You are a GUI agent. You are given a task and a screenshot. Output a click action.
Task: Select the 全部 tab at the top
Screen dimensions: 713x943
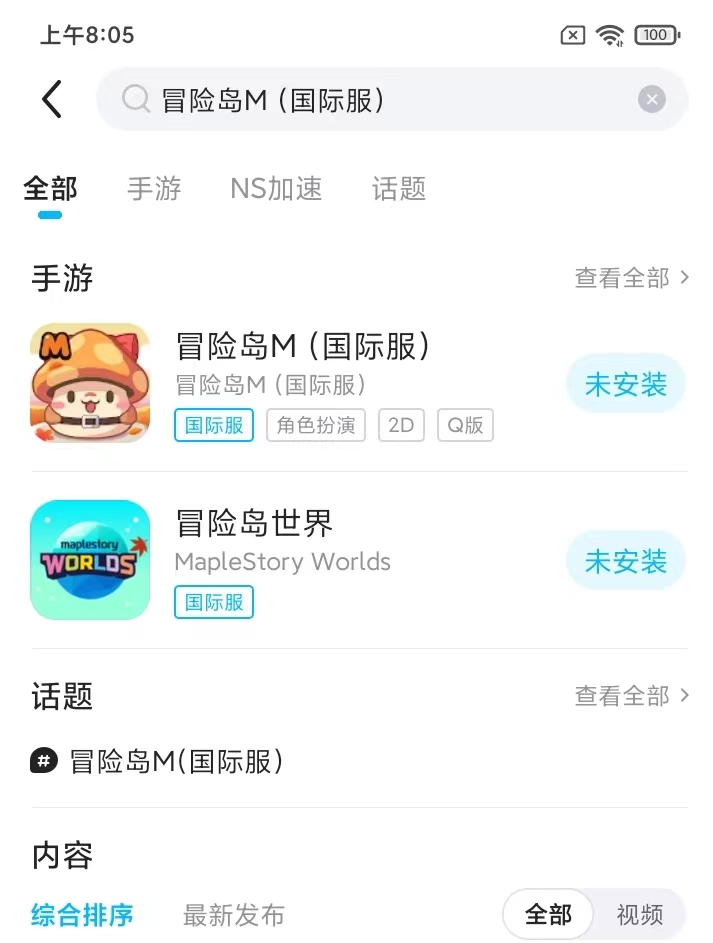(x=50, y=188)
